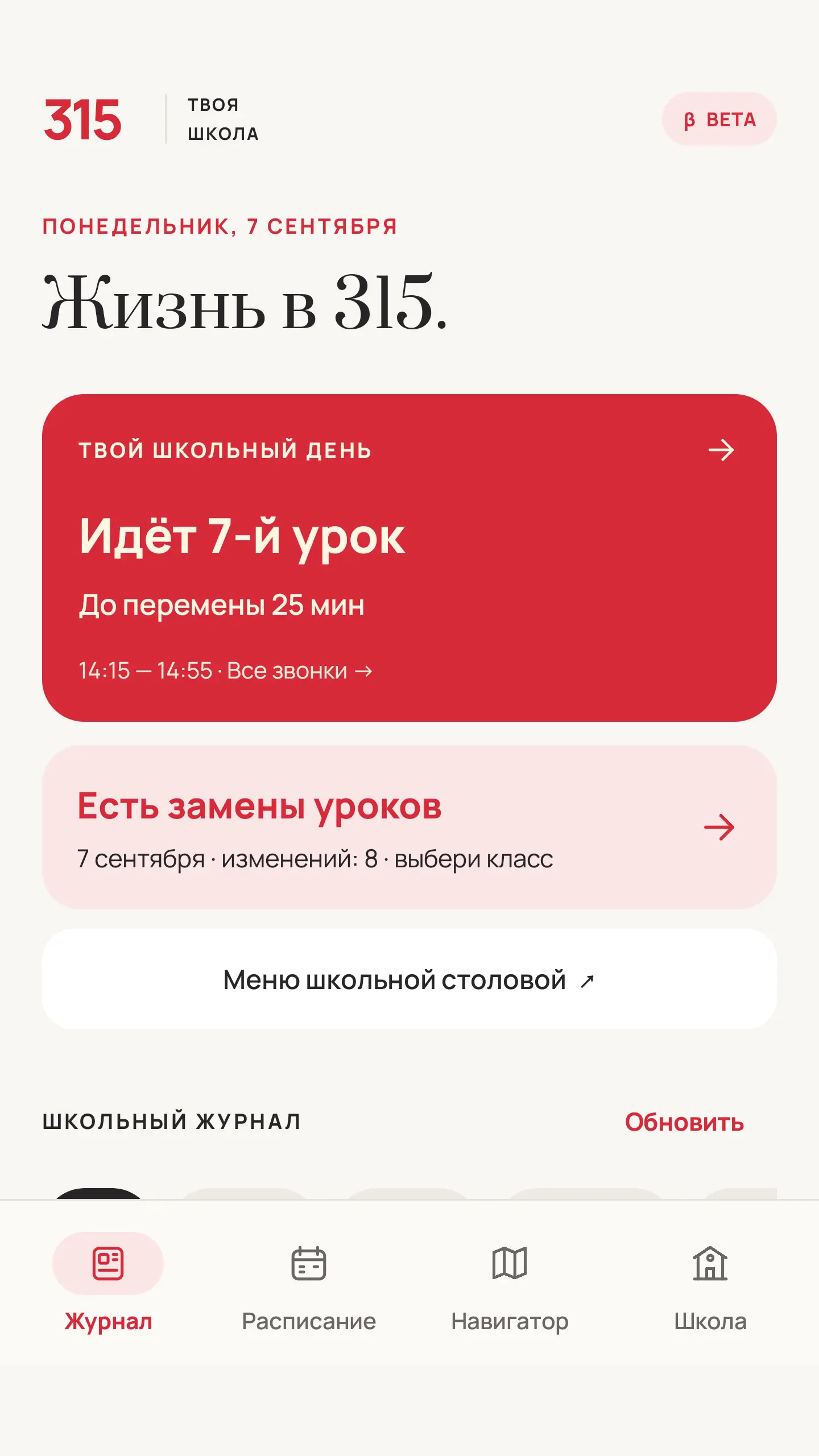Image resolution: width=819 pixels, height=1456 pixels.
Task: Open Меню школьной столовой
Action: (409, 979)
